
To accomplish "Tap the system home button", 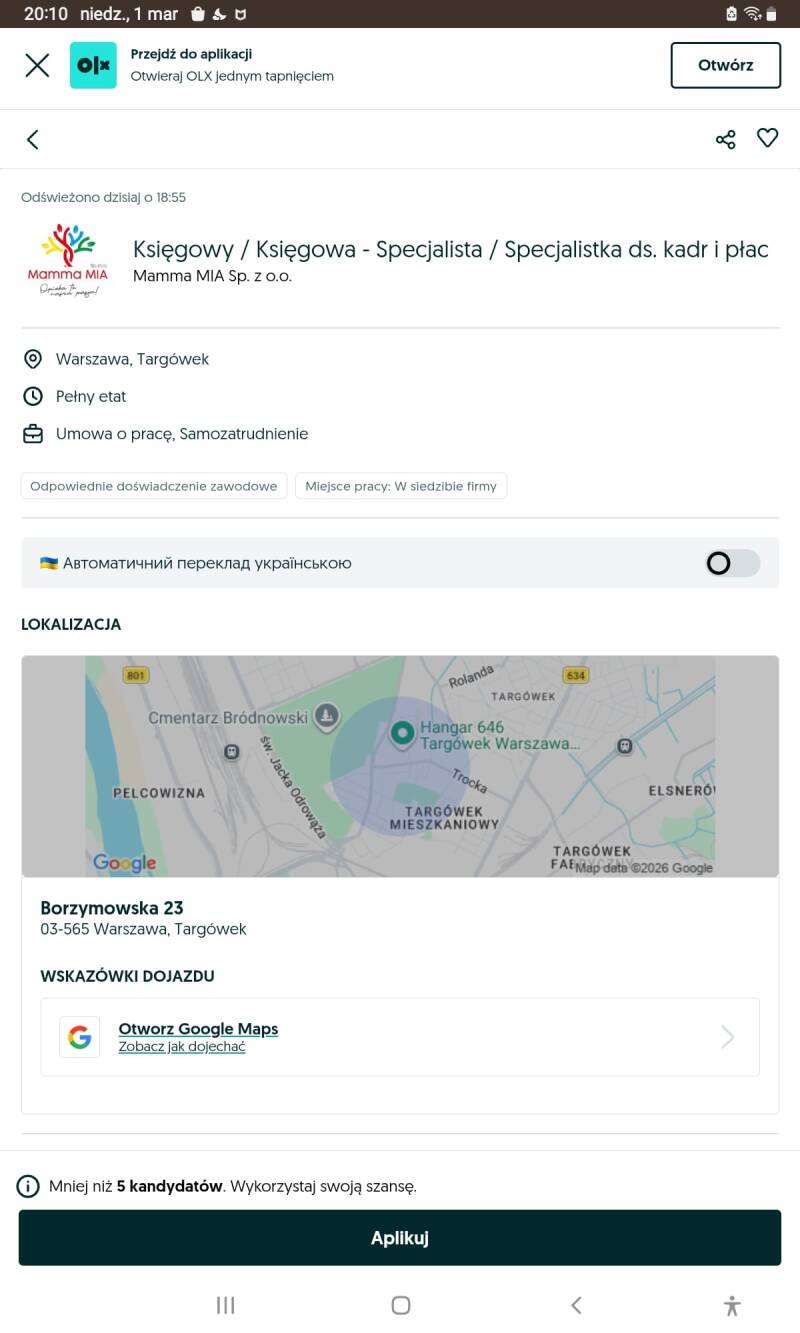I will pos(401,1305).
